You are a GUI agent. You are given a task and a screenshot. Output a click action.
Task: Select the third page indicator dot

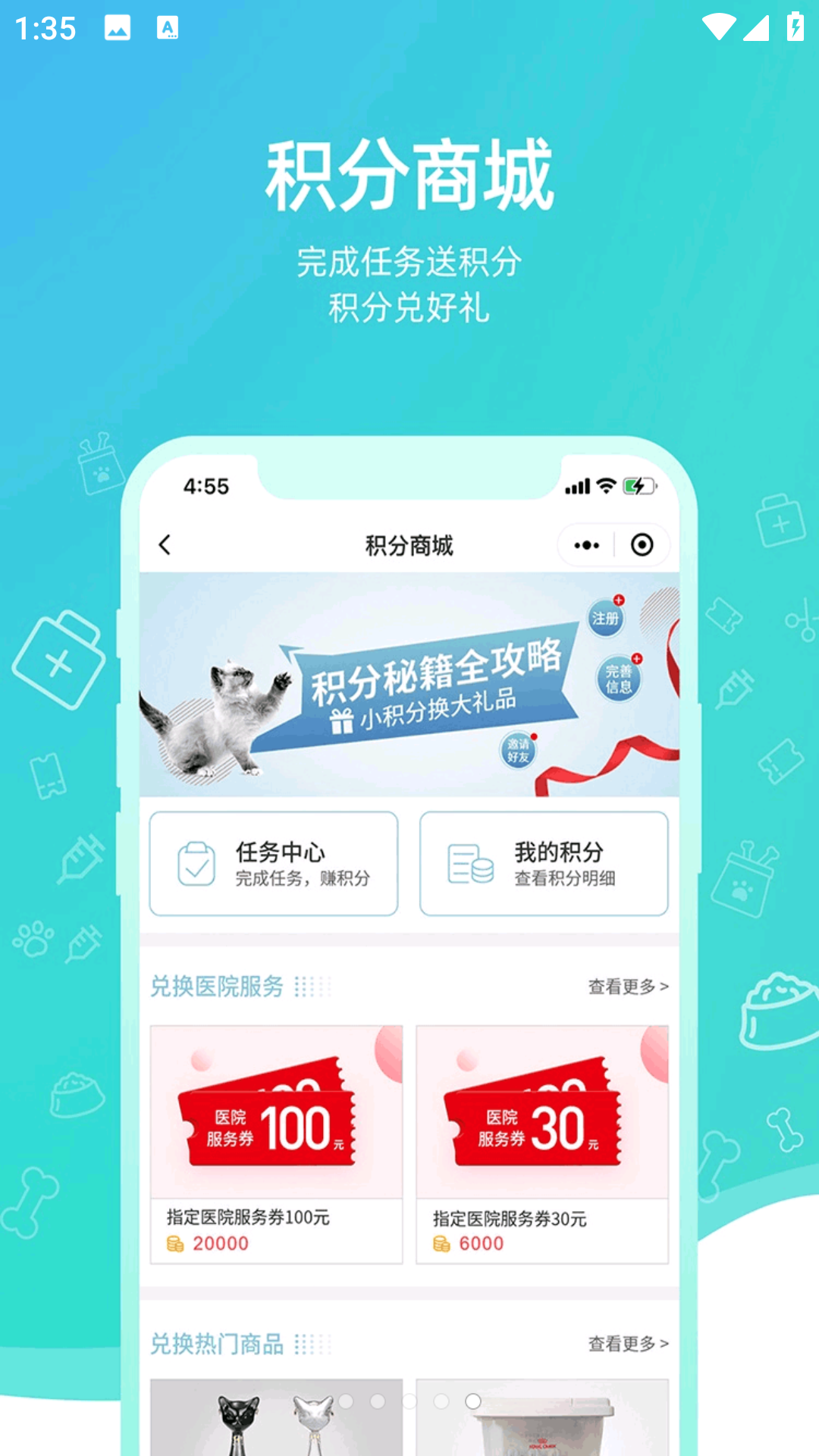(409, 1401)
